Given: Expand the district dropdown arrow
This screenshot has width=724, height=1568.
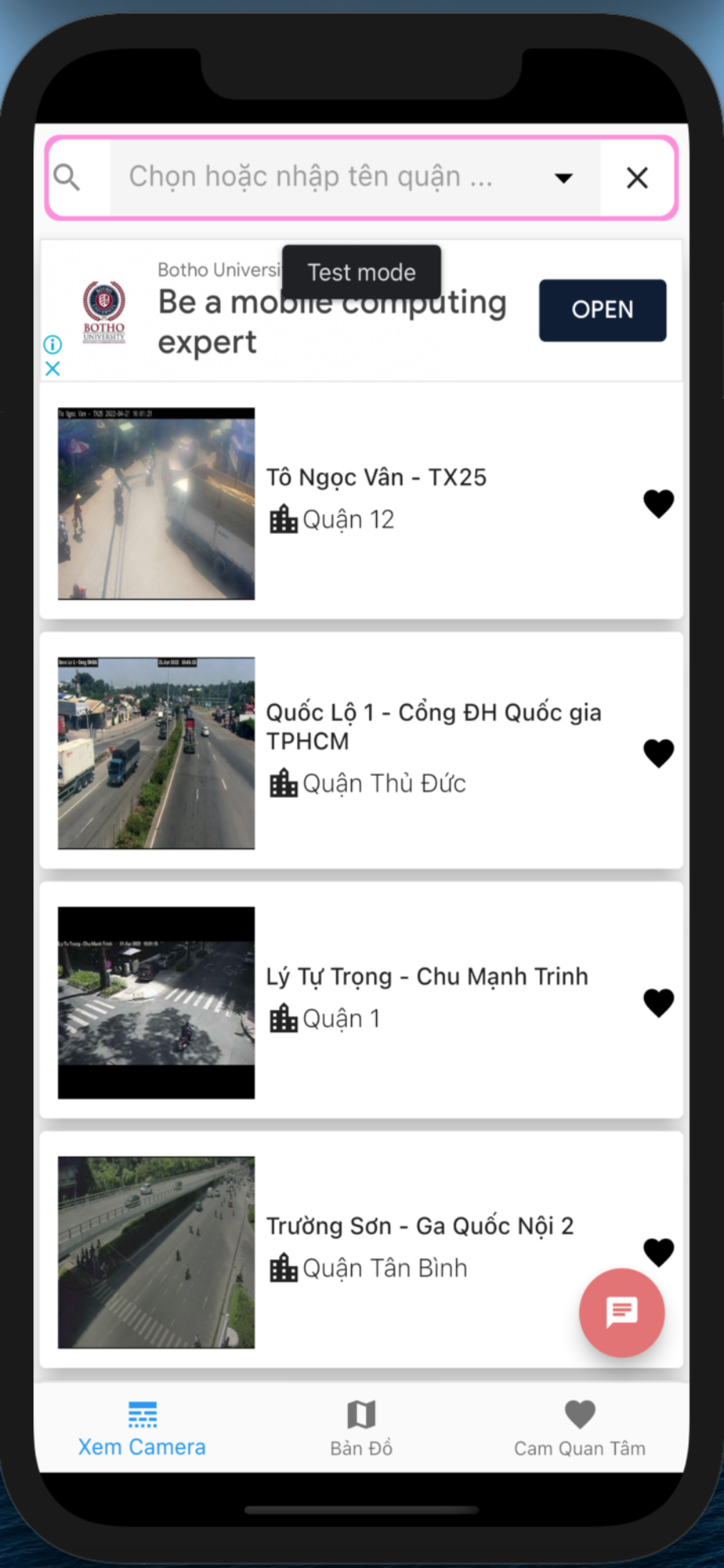Looking at the screenshot, I should [x=563, y=178].
